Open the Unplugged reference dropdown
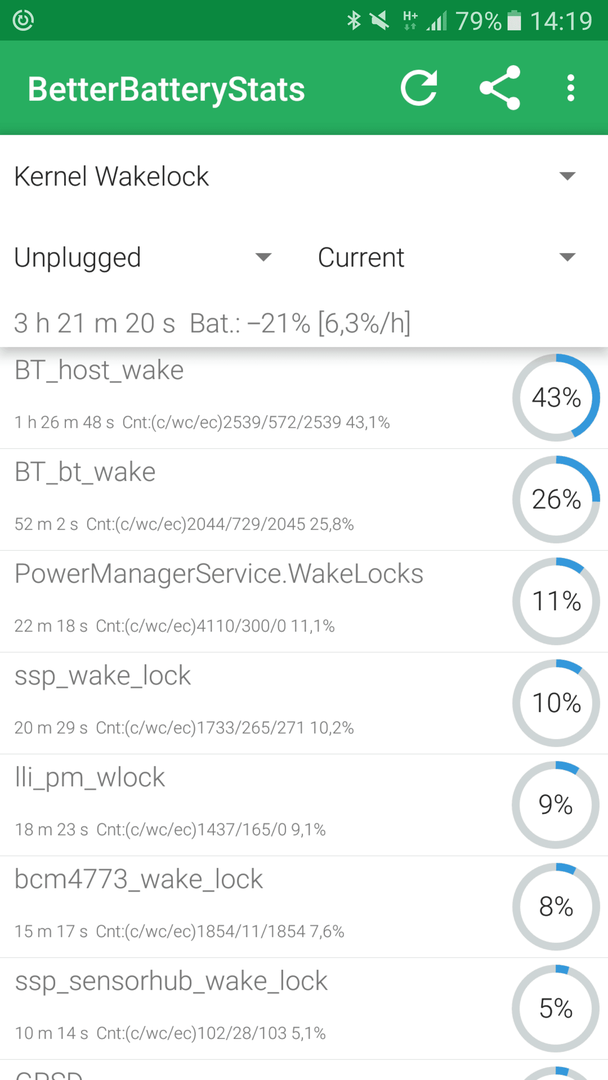This screenshot has width=608, height=1080. tap(143, 257)
